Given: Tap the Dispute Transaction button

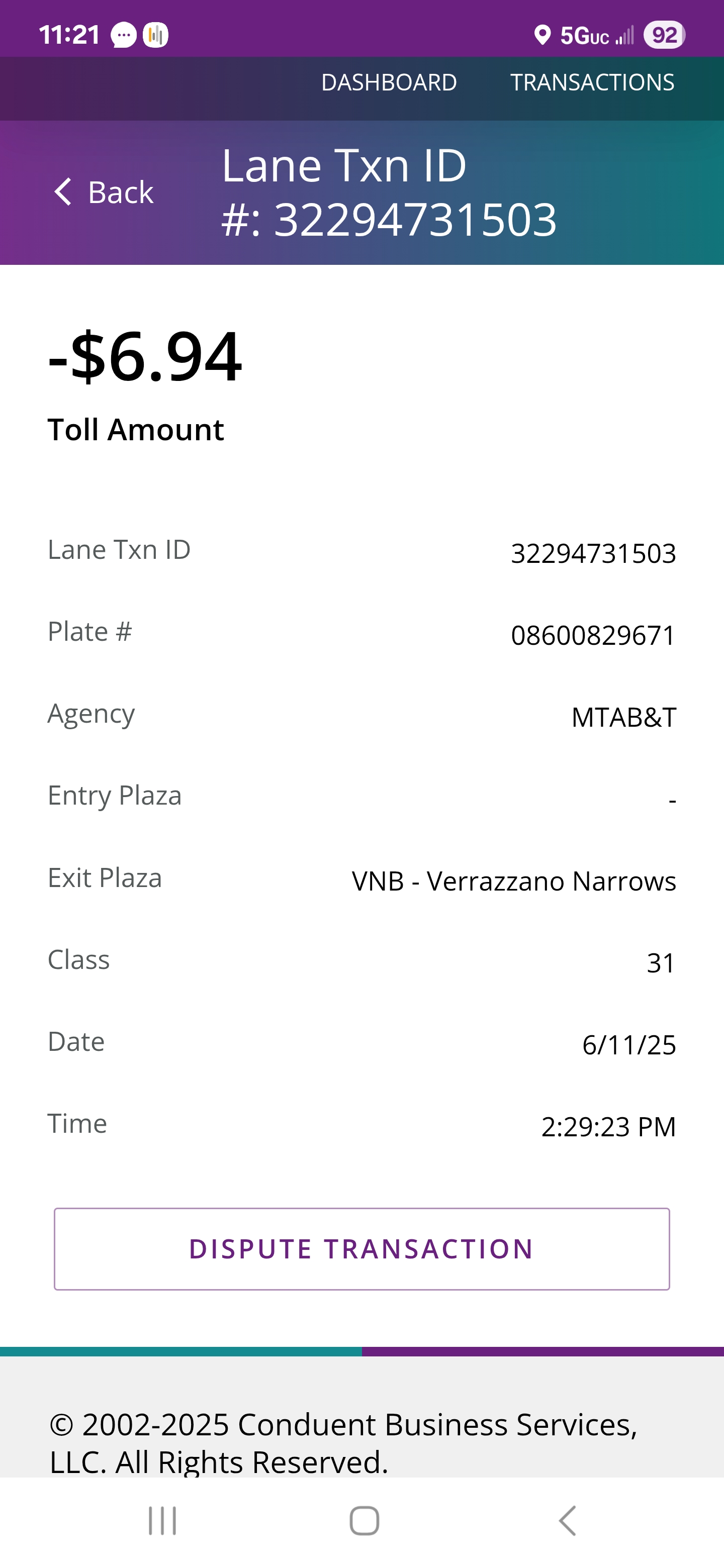Looking at the screenshot, I should 361,1249.
